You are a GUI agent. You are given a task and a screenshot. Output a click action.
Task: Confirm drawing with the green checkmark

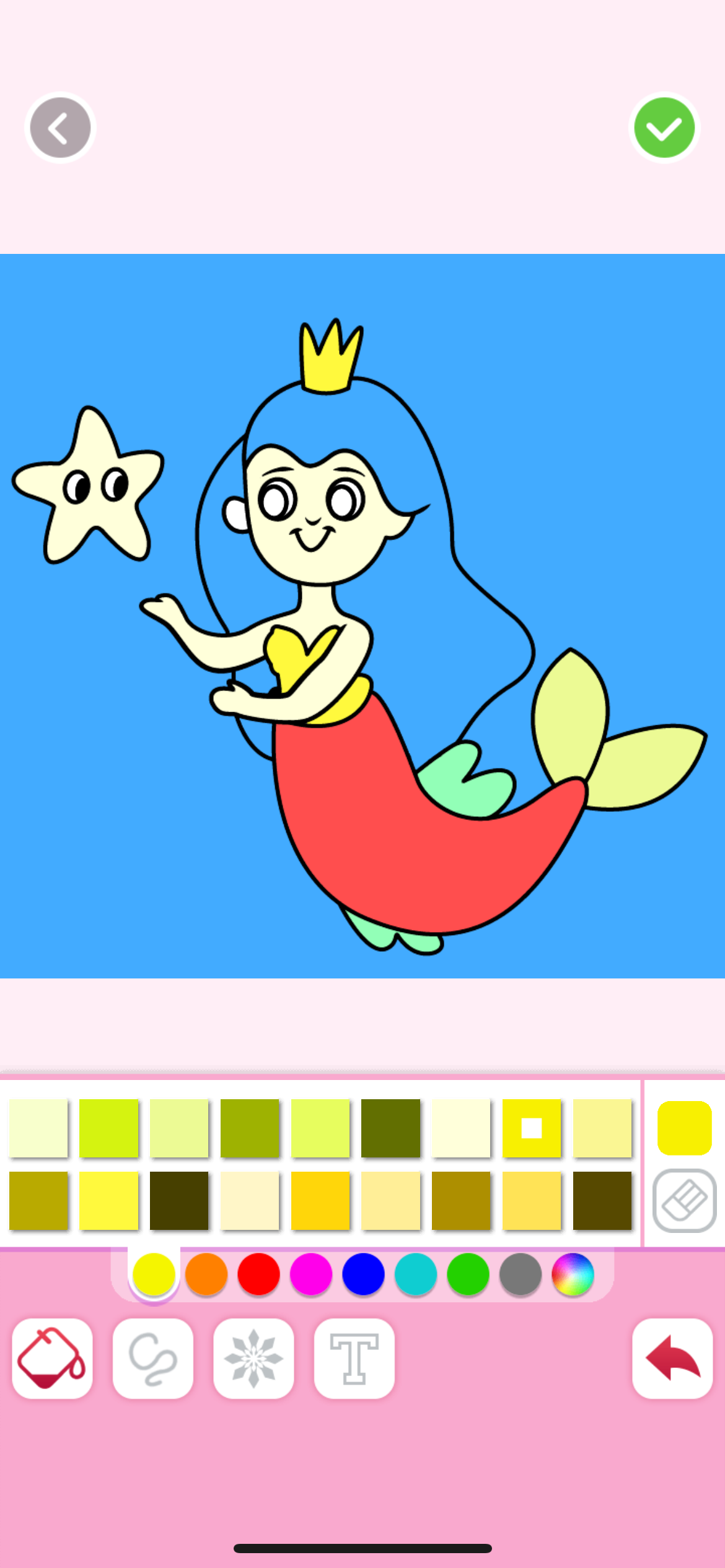664,128
